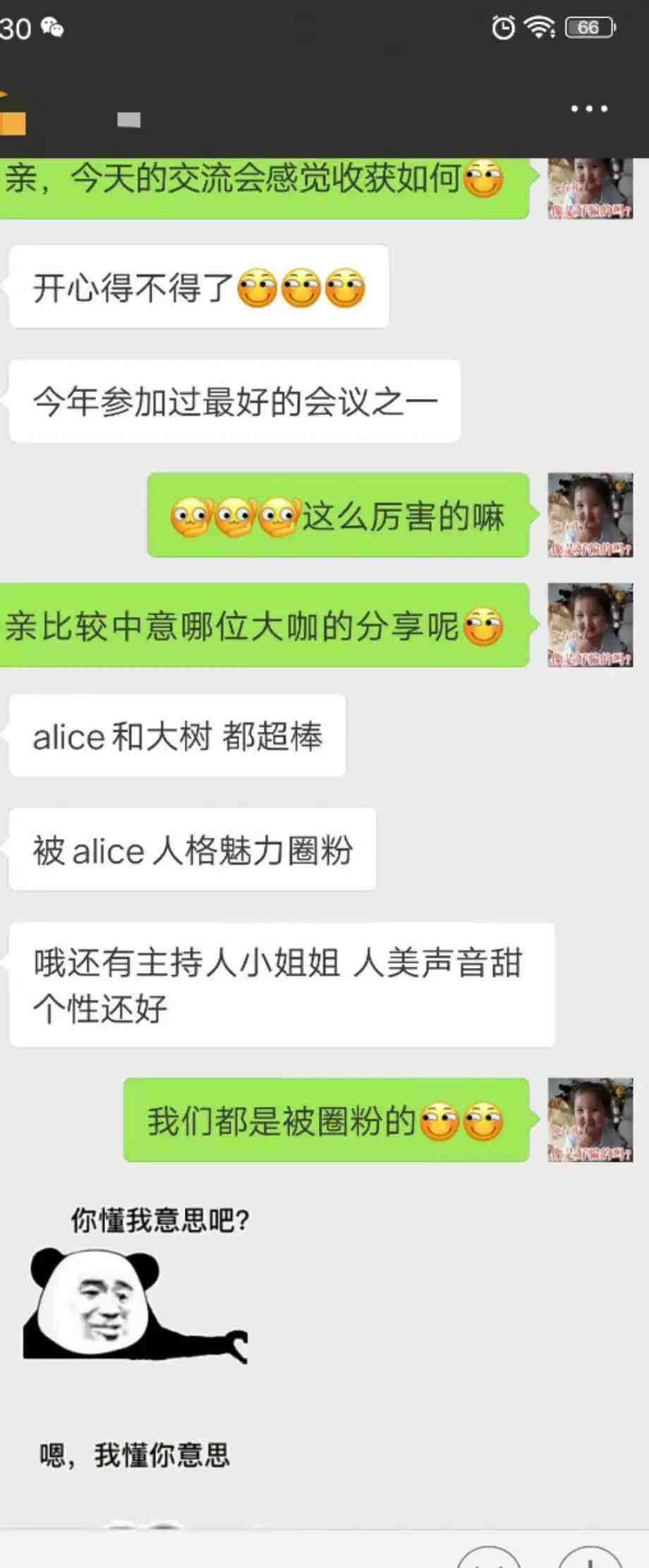Open the chat's three-dot overflow menu
This screenshot has height=1568, width=649.
[x=589, y=109]
